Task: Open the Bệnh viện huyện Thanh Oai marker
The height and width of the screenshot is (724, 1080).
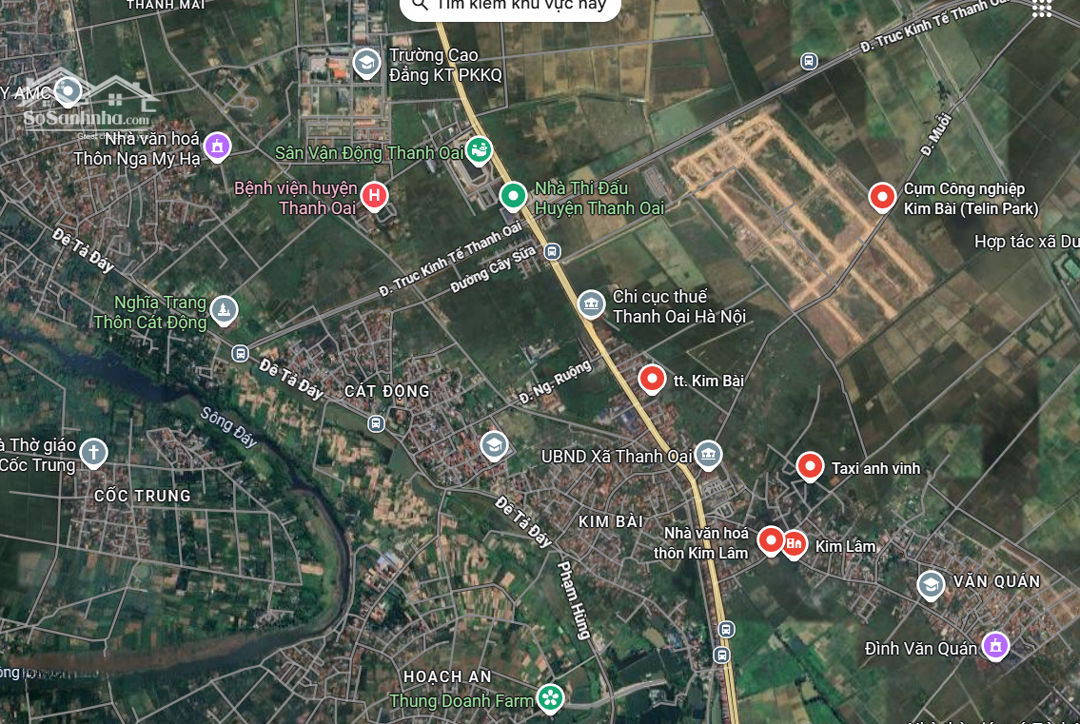Action: pyautogui.click(x=374, y=195)
